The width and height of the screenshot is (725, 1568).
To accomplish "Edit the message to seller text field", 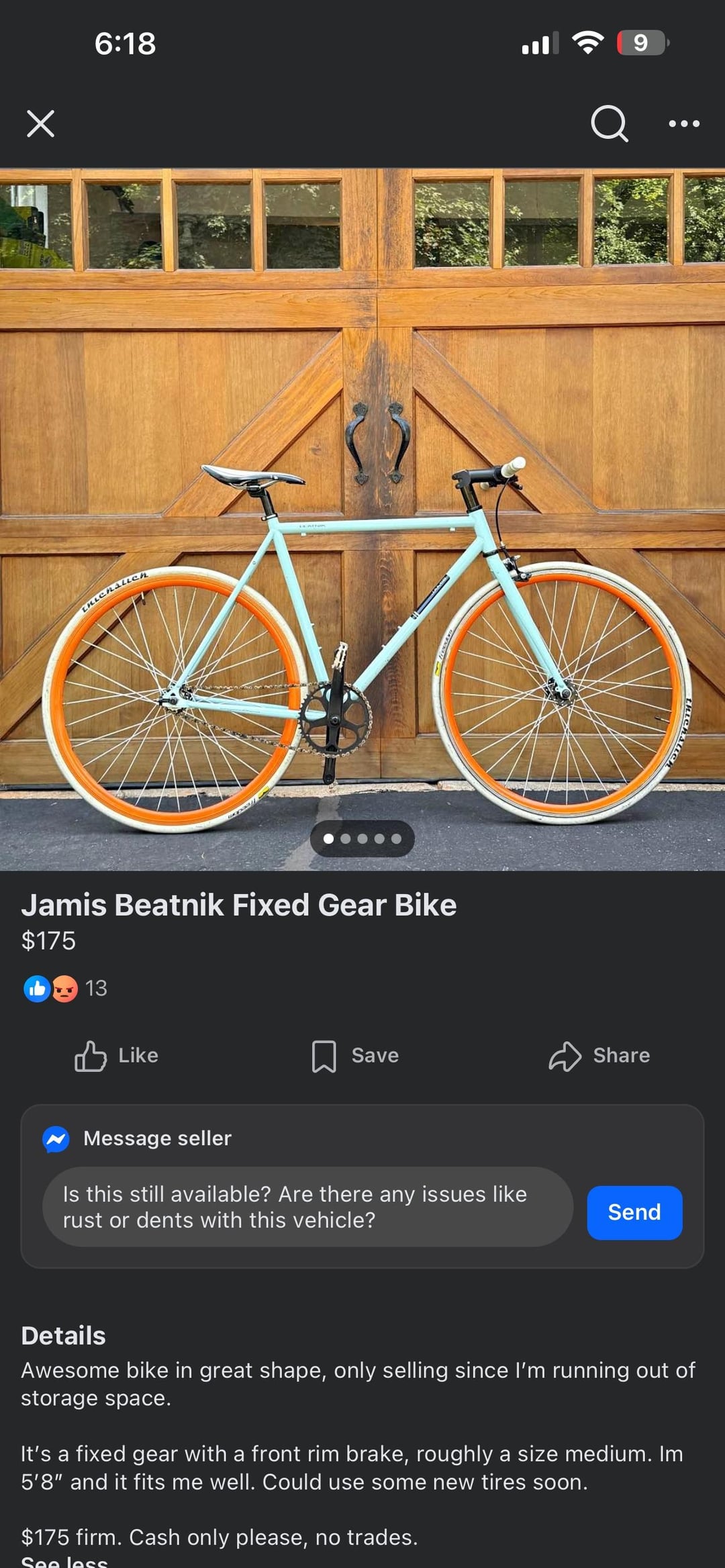I will pos(307,1207).
